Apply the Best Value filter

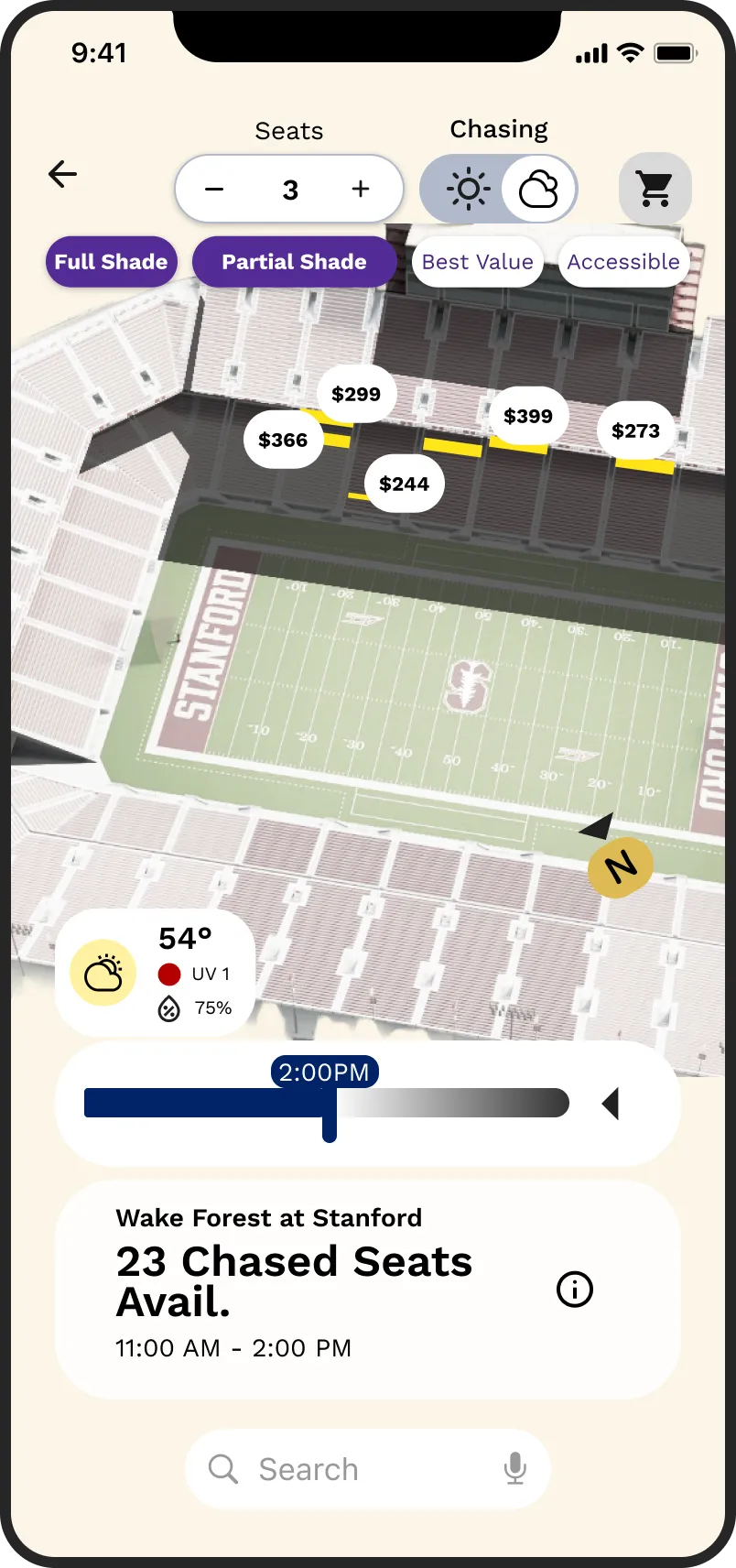[477, 262]
